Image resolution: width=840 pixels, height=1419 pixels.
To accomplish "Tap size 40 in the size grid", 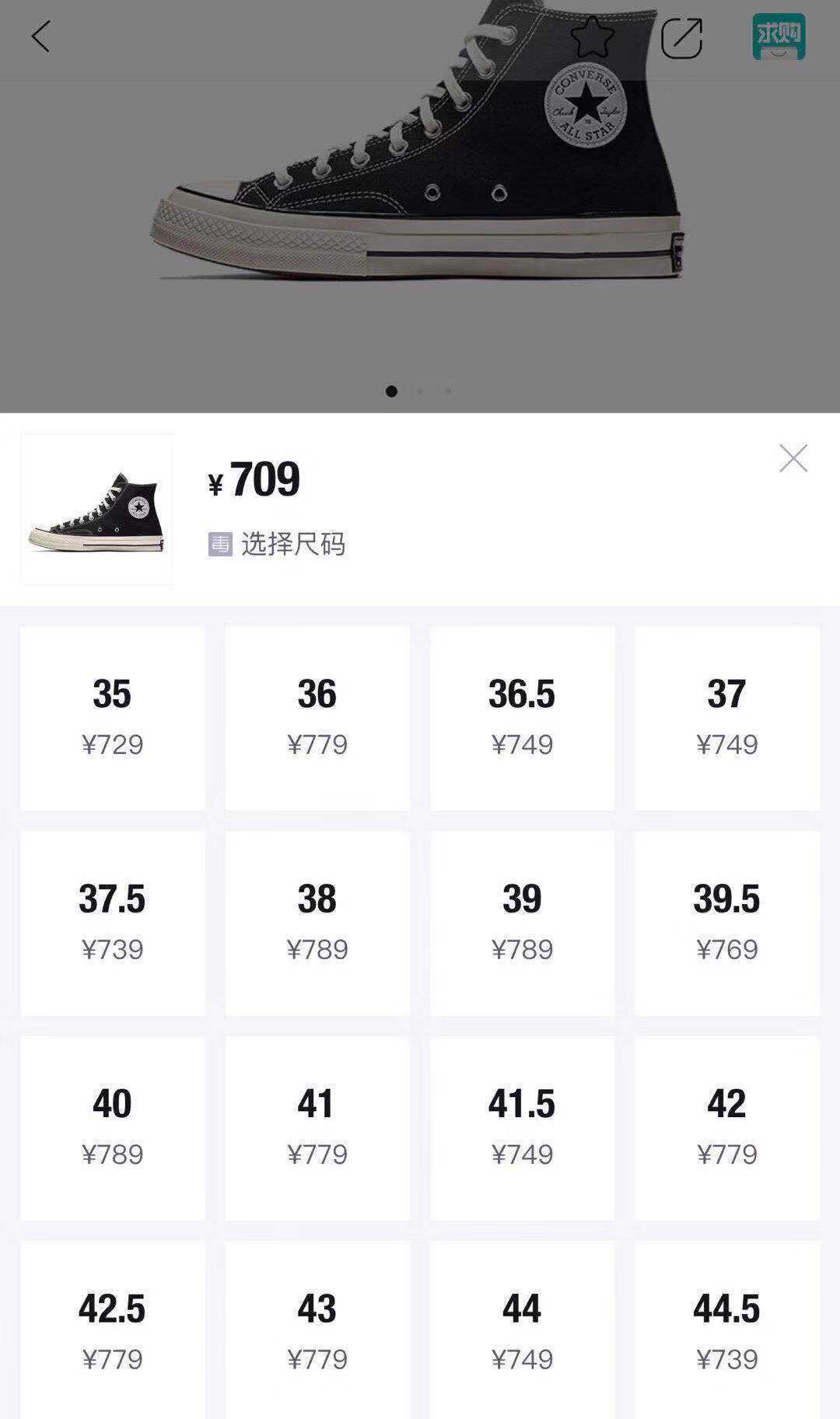I will [114, 1130].
